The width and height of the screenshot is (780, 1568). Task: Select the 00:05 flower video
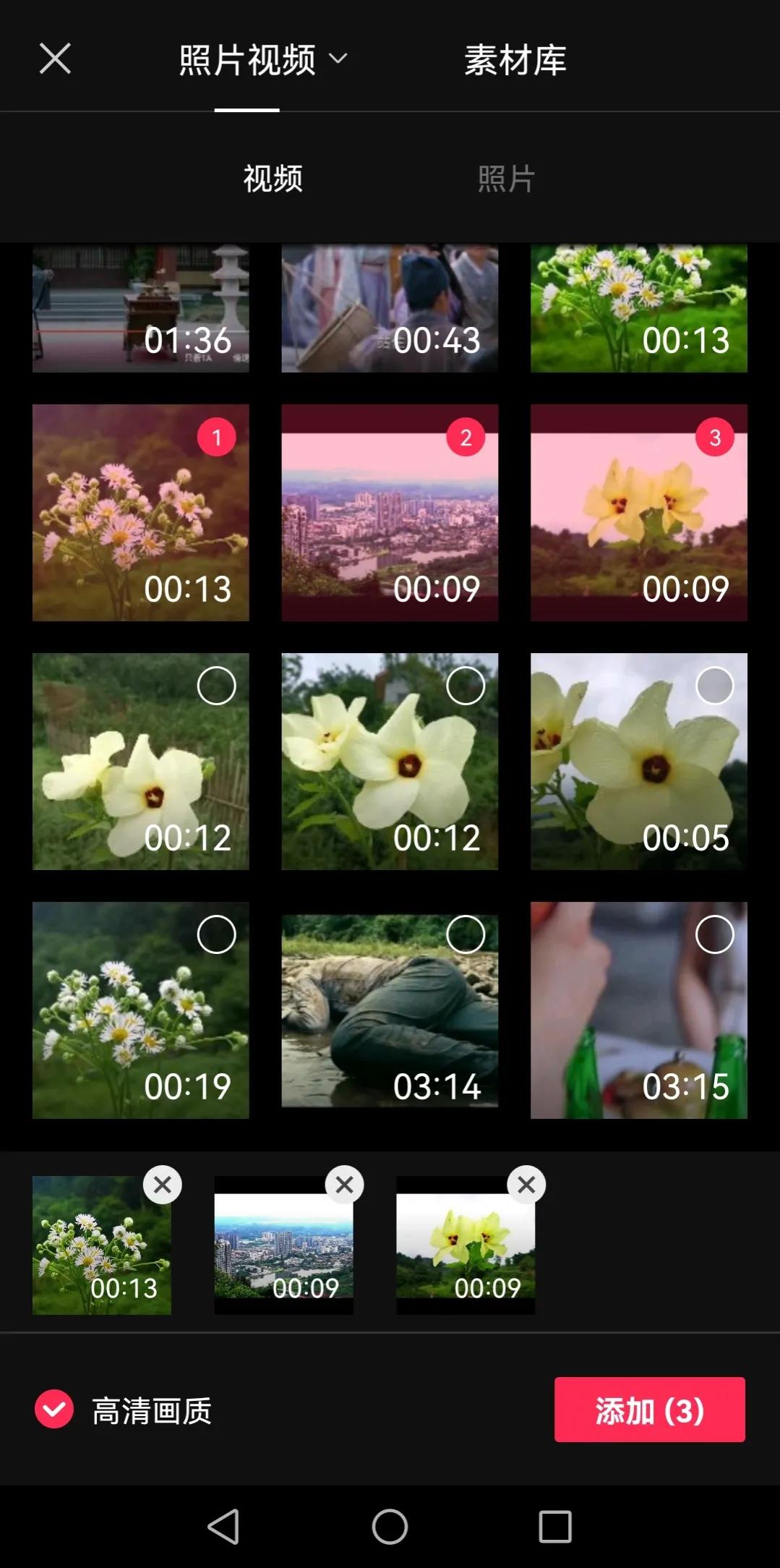pos(714,686)
